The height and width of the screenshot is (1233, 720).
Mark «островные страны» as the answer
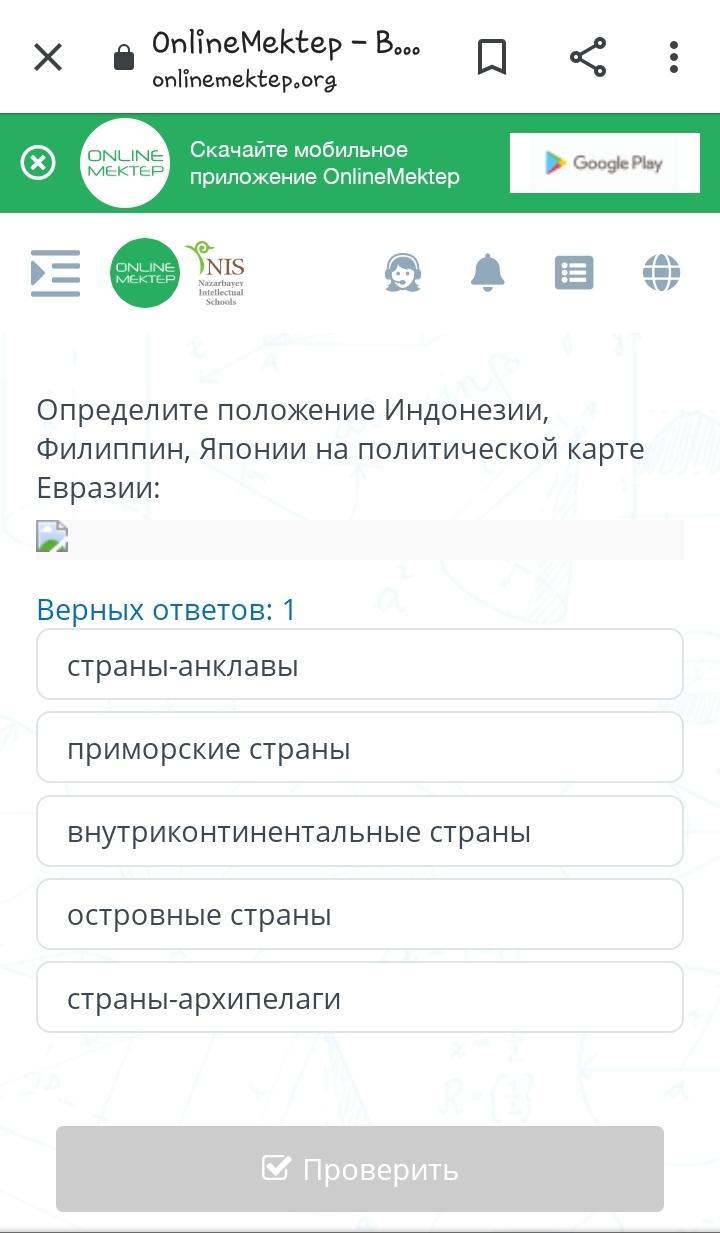[x=360, y=914]
